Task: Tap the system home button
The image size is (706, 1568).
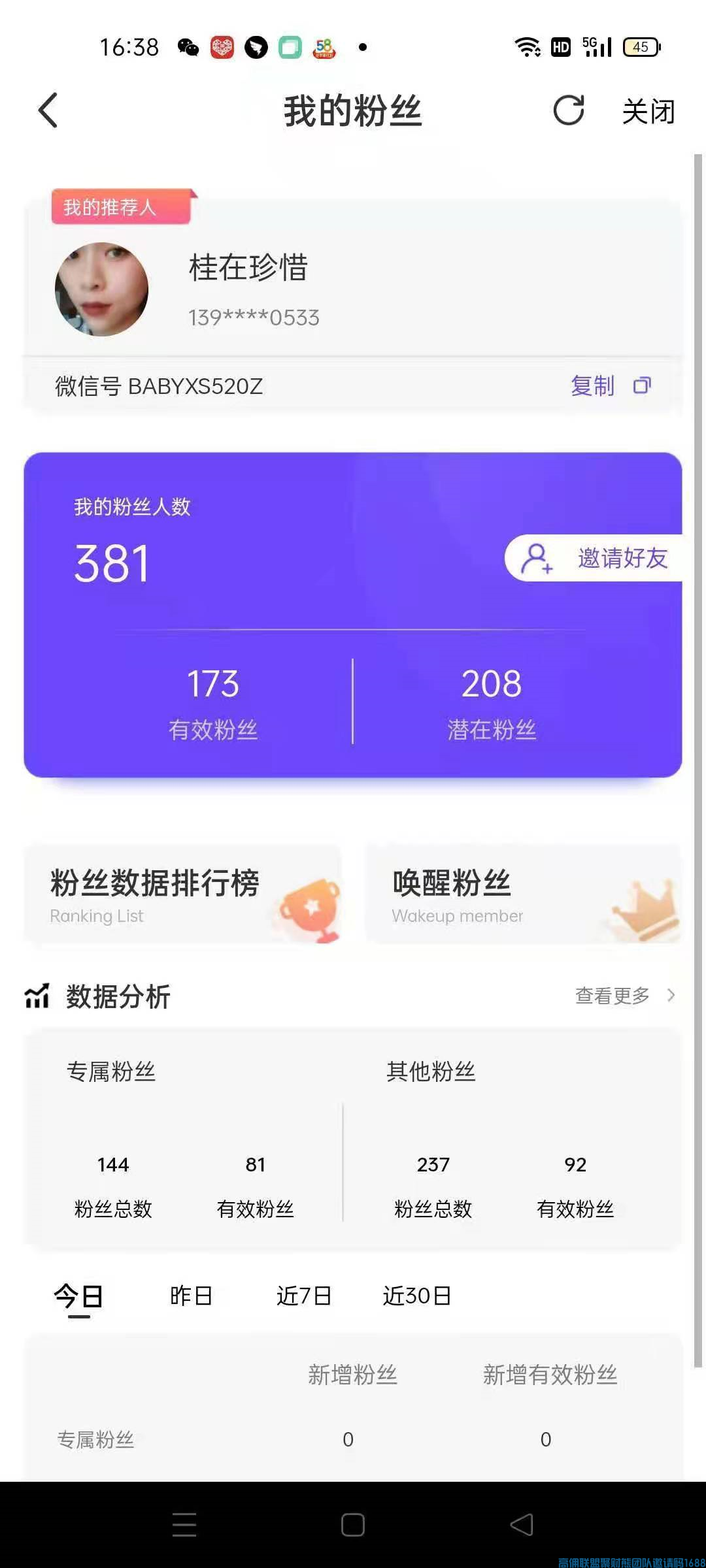Action: (x=353, y=1525)
